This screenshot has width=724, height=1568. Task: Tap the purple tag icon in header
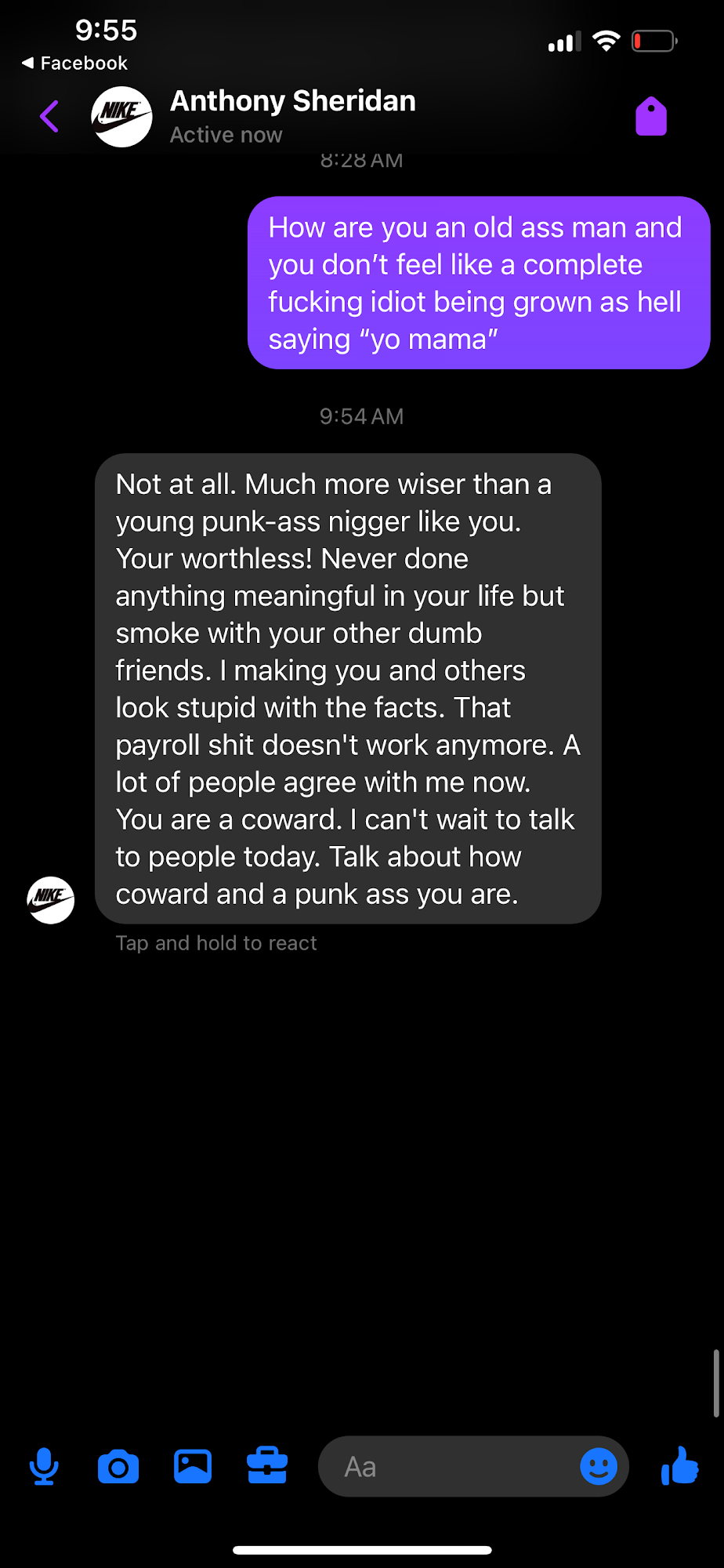tap(650, 117)
